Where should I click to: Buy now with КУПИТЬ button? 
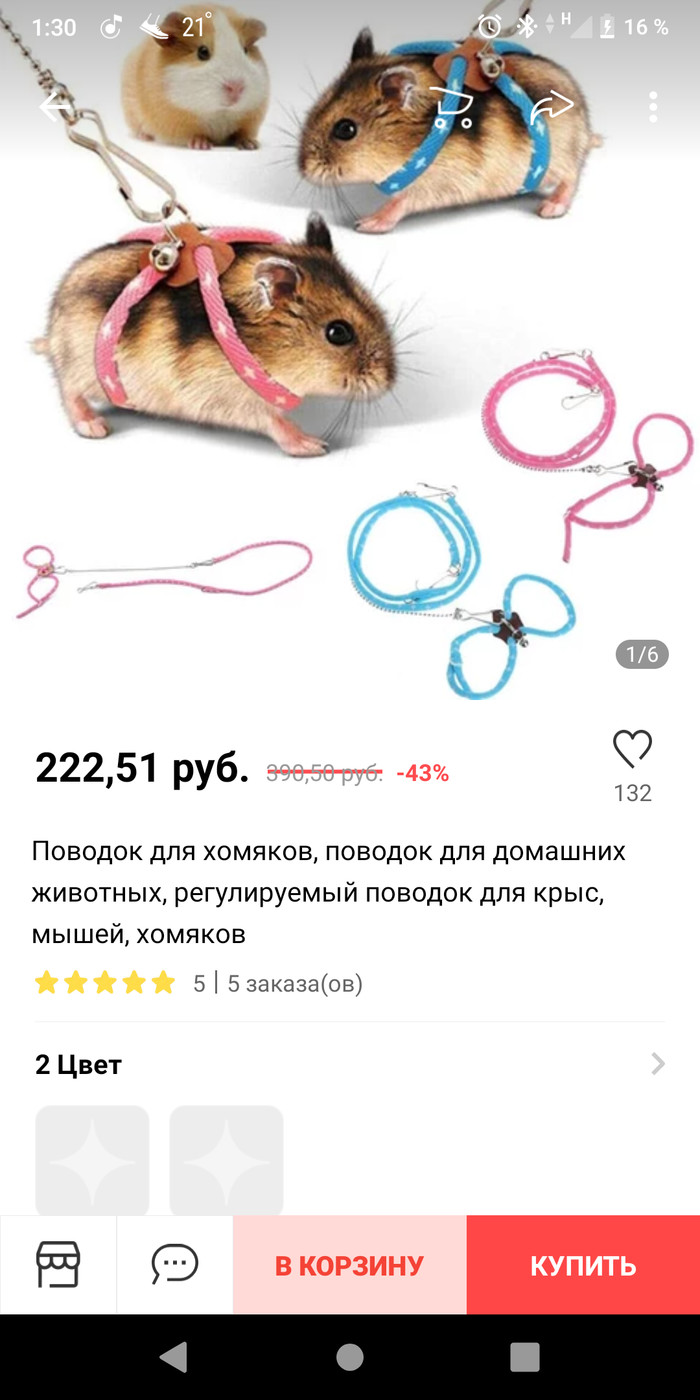pos(583,1265)
